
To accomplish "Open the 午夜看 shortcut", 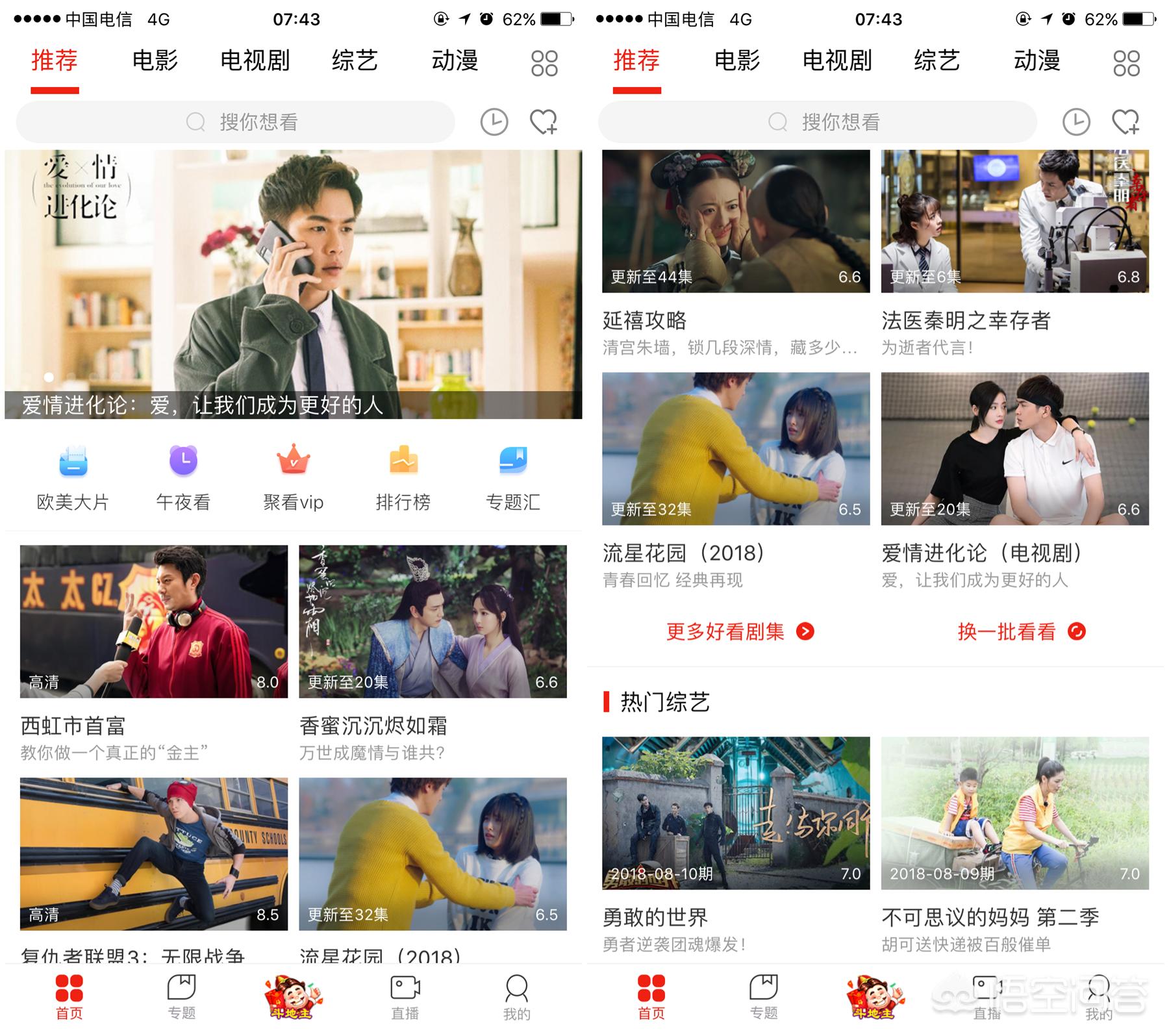I will pyautogui.click(x=183, y=477).
